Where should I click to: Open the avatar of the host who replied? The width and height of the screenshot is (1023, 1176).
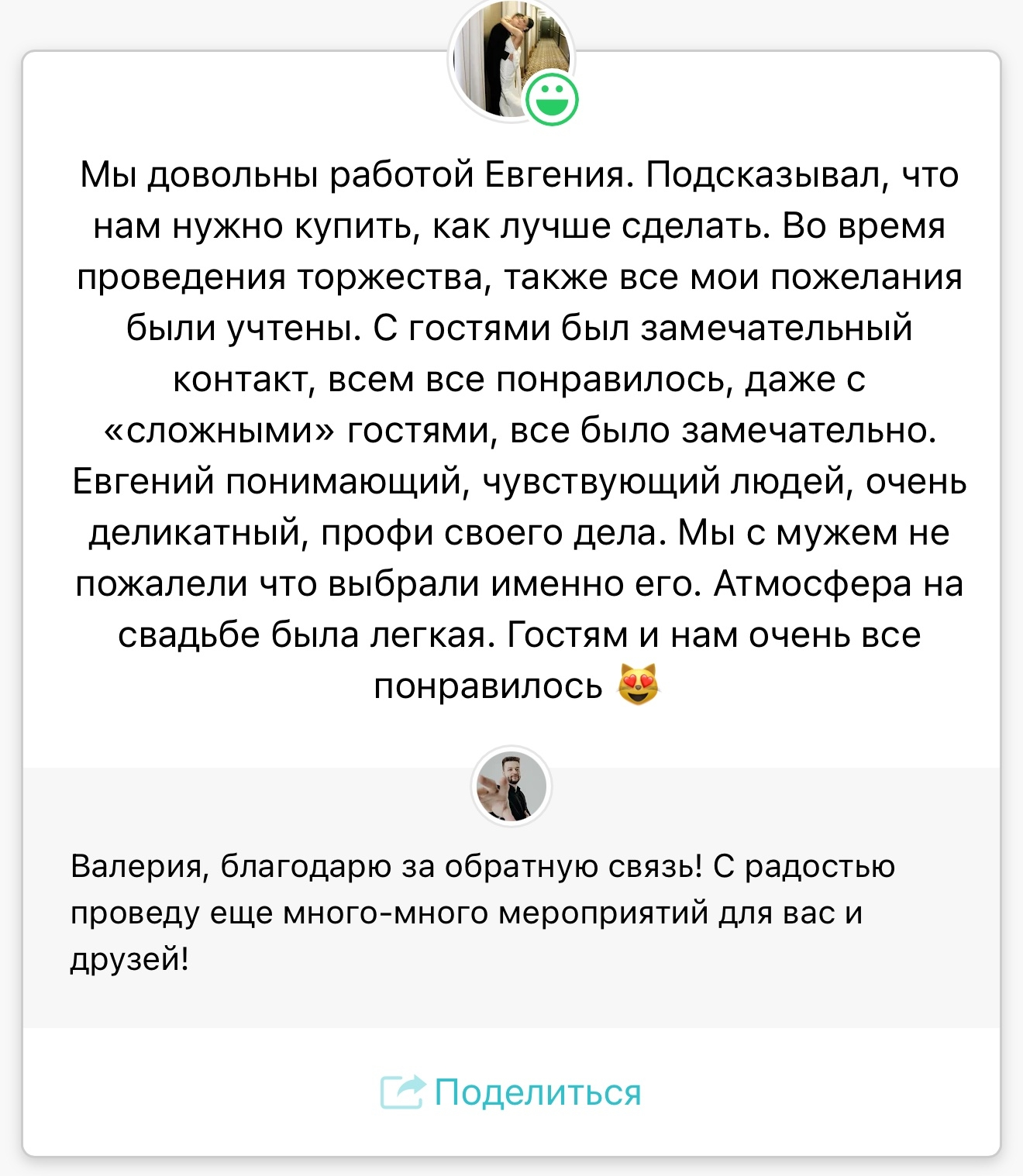pos(511,786)
